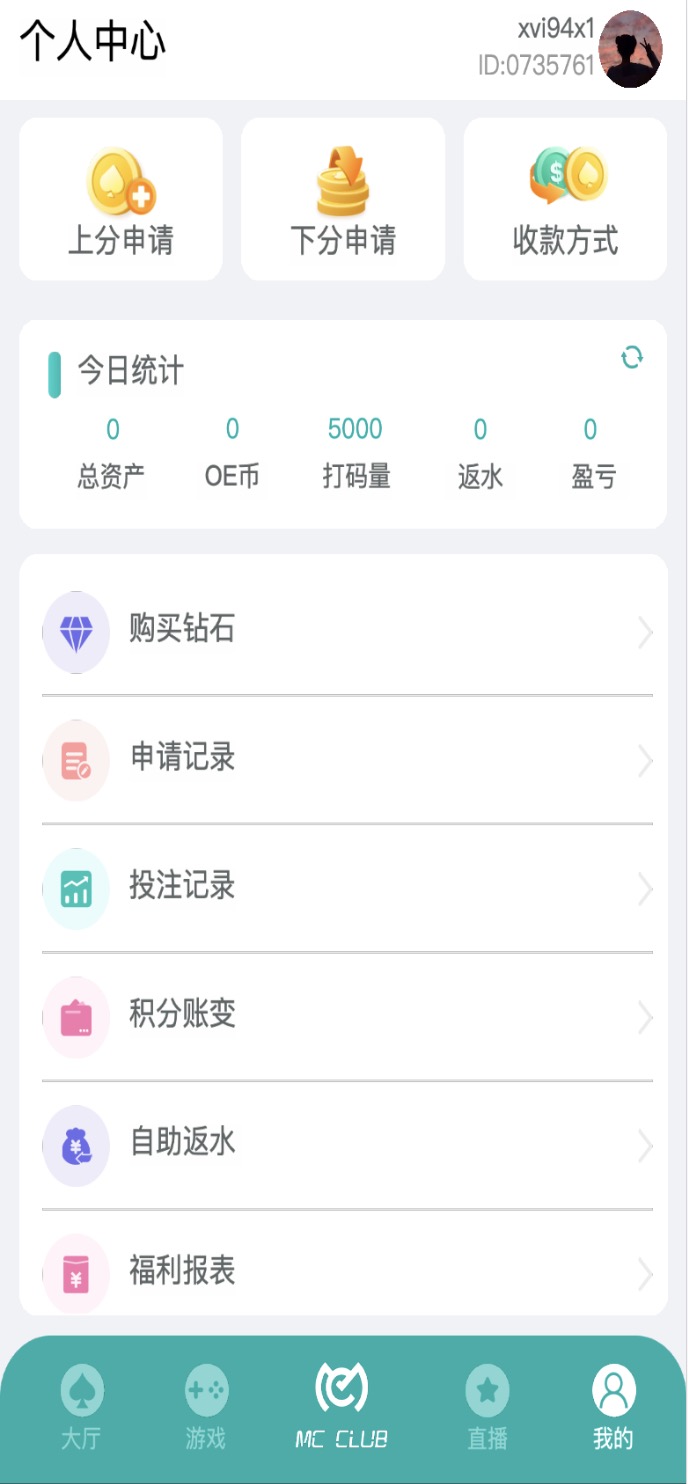This screenshot has width=688, height=1484.
Task: Select the 我的 tab
Action: click(613, 1408)
